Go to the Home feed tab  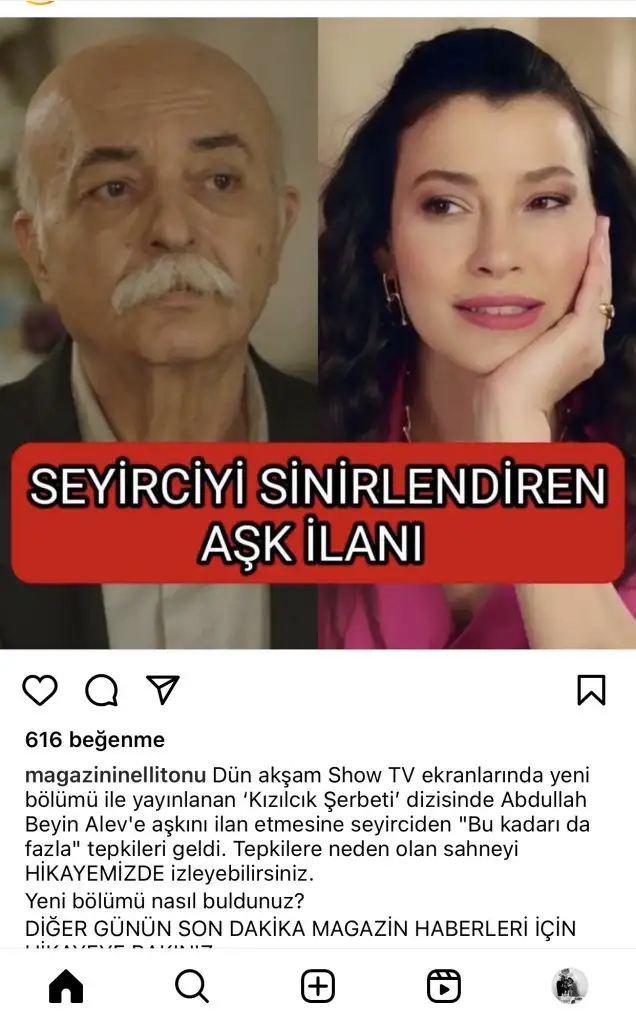pyautogui.click(x=66, y=986)
